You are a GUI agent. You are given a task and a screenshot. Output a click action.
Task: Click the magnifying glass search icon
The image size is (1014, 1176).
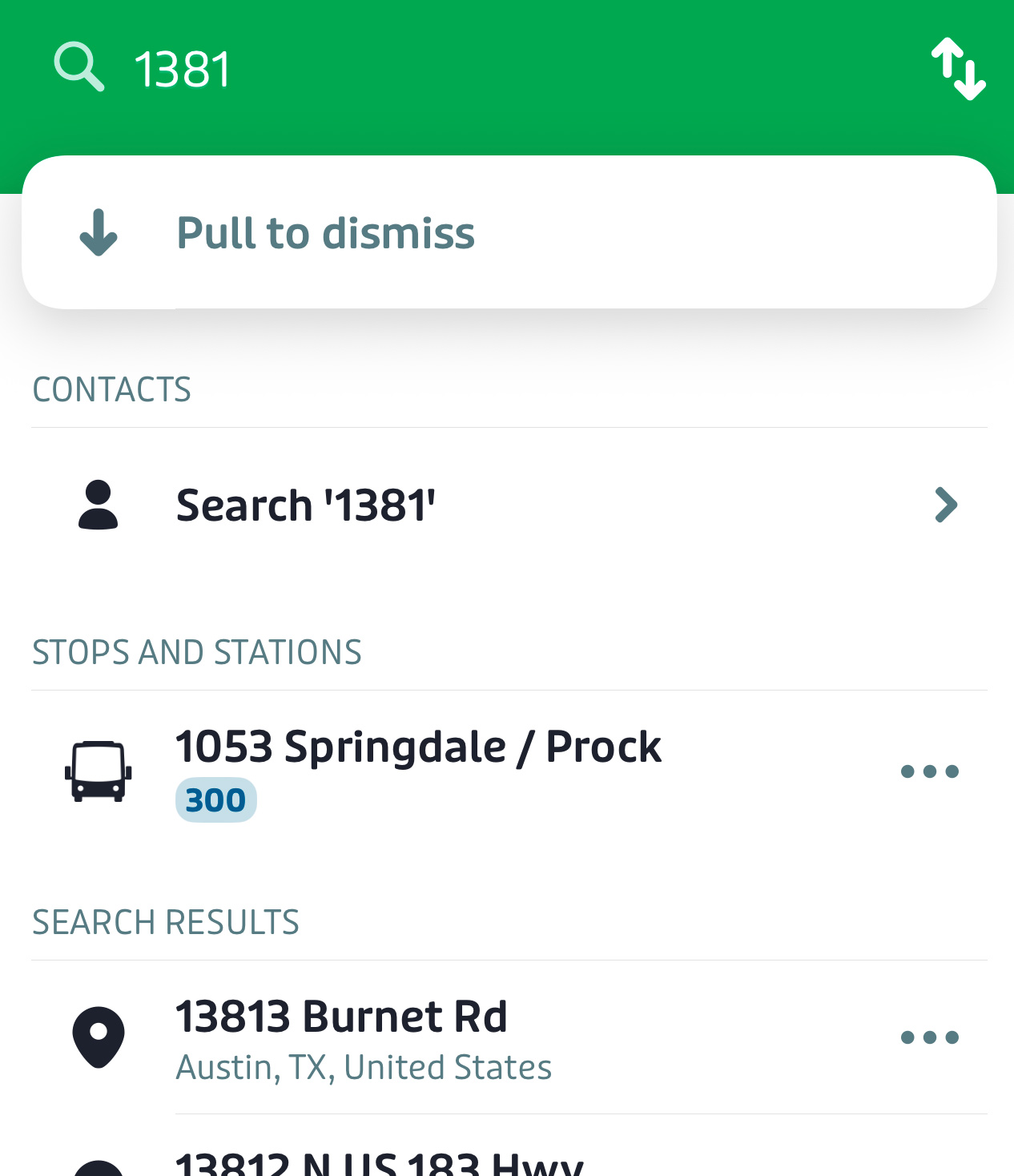tap(79, 67)
